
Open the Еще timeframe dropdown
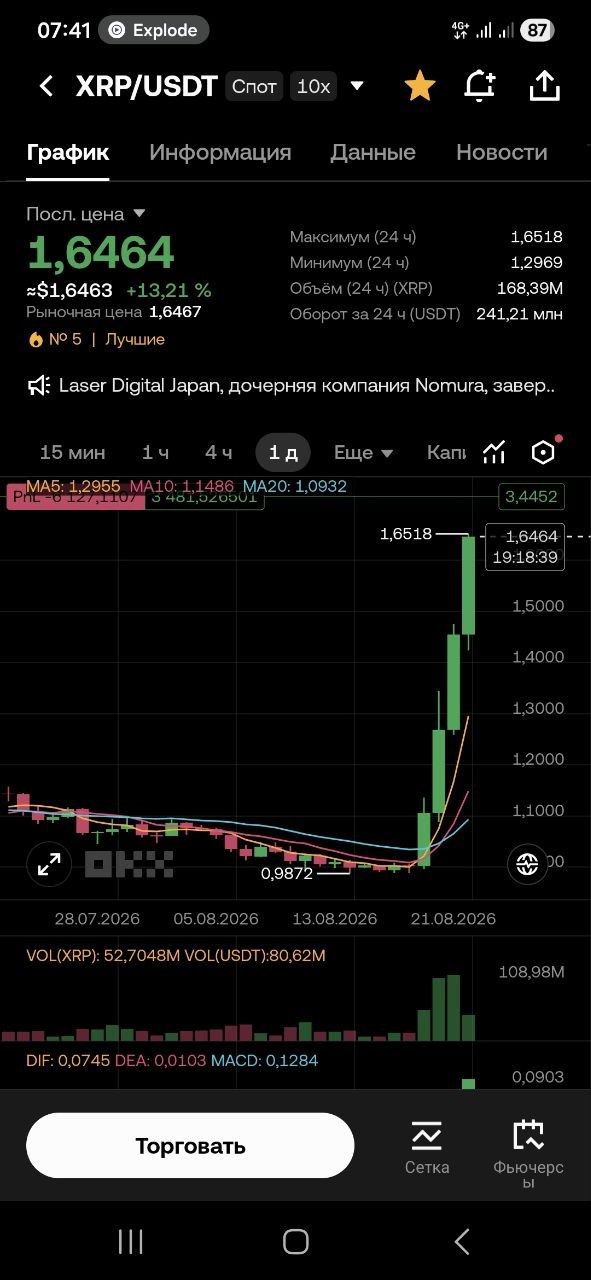pos(363,453)
